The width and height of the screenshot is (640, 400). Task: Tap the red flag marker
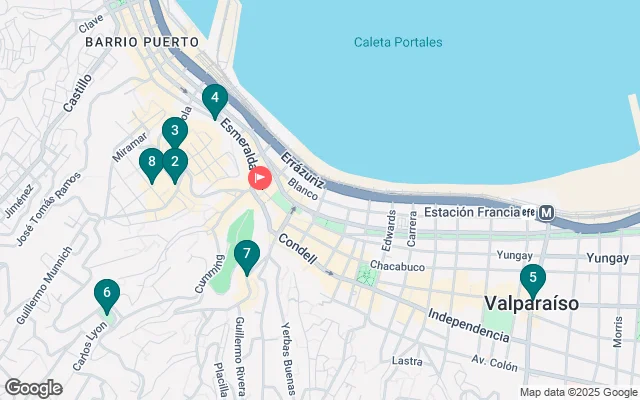(259, 178)
